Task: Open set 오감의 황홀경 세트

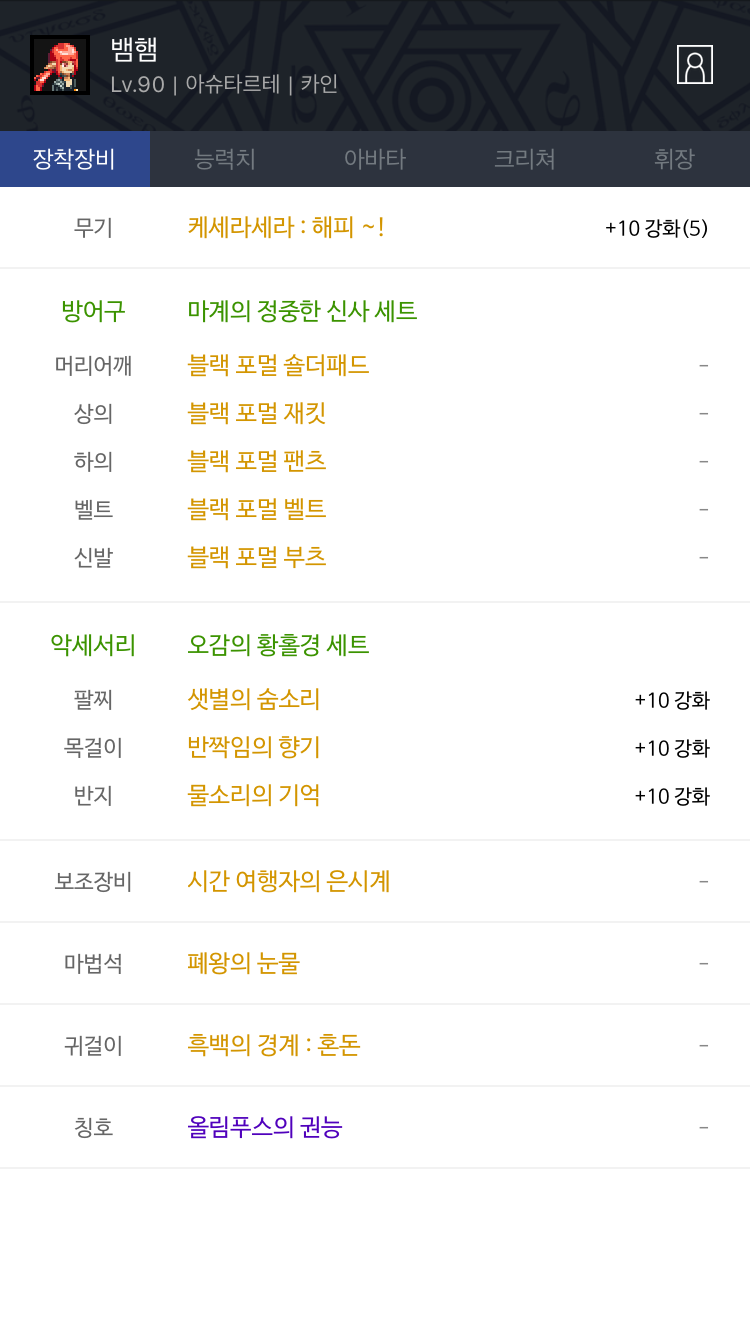Action: click(278, 645)
